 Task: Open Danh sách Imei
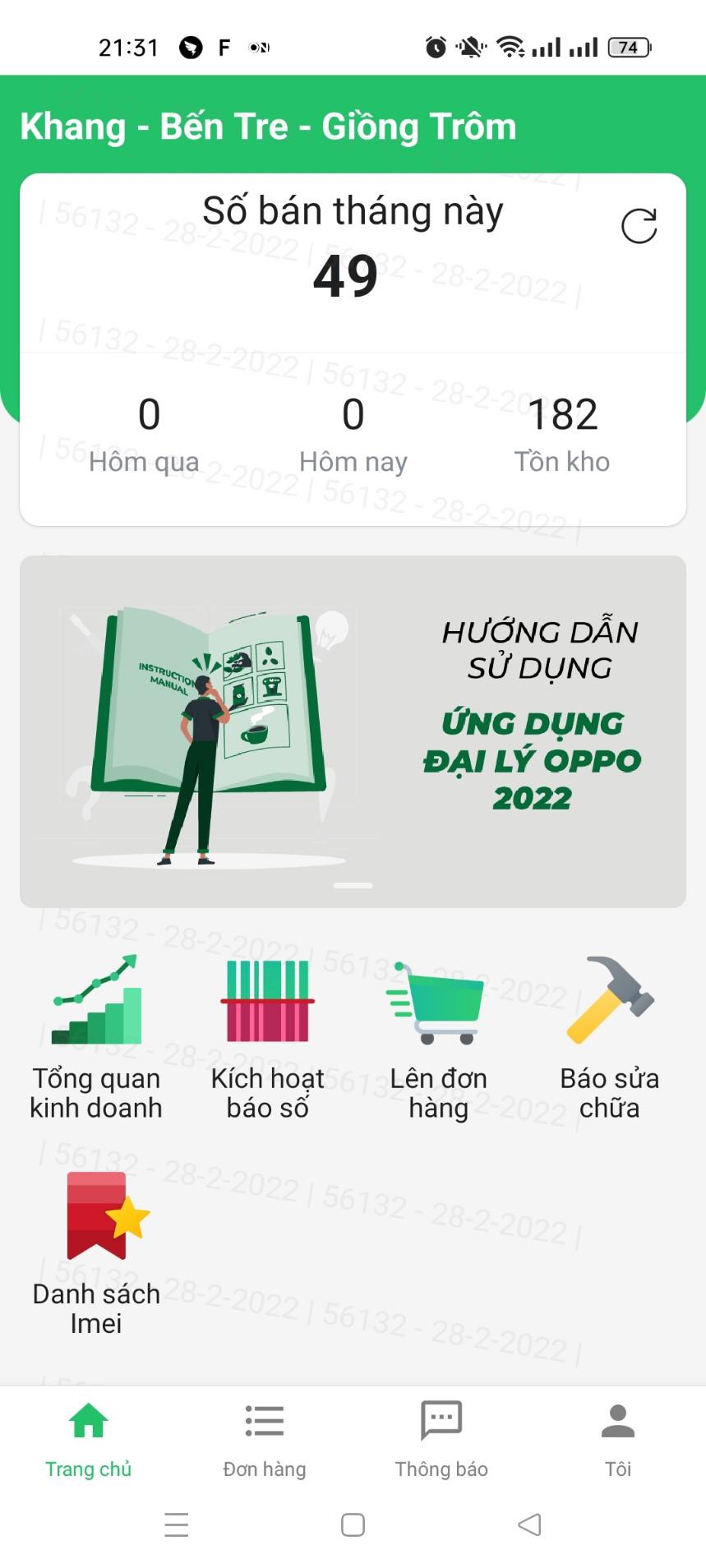(96, 1254)
